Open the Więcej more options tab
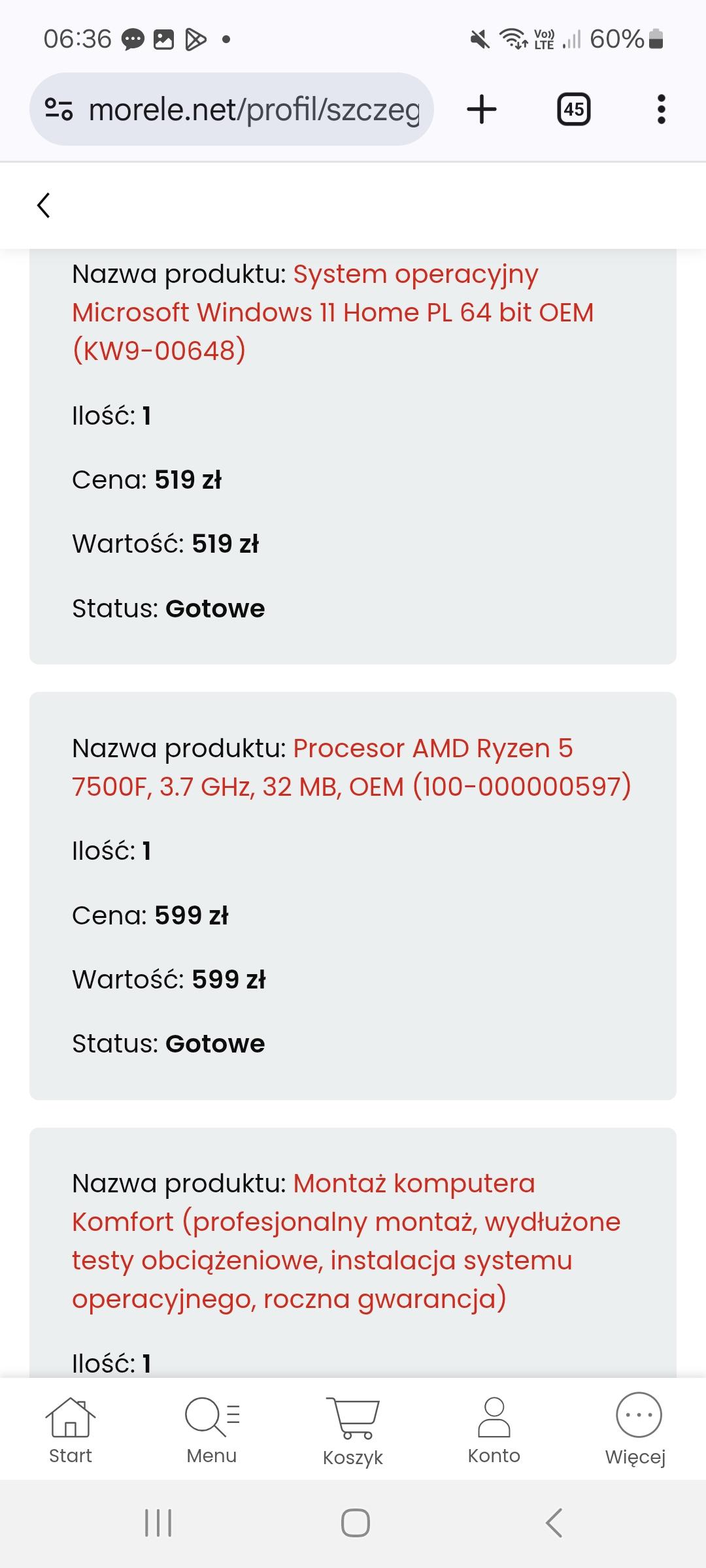The image size is (706, 1568). 636,1429
